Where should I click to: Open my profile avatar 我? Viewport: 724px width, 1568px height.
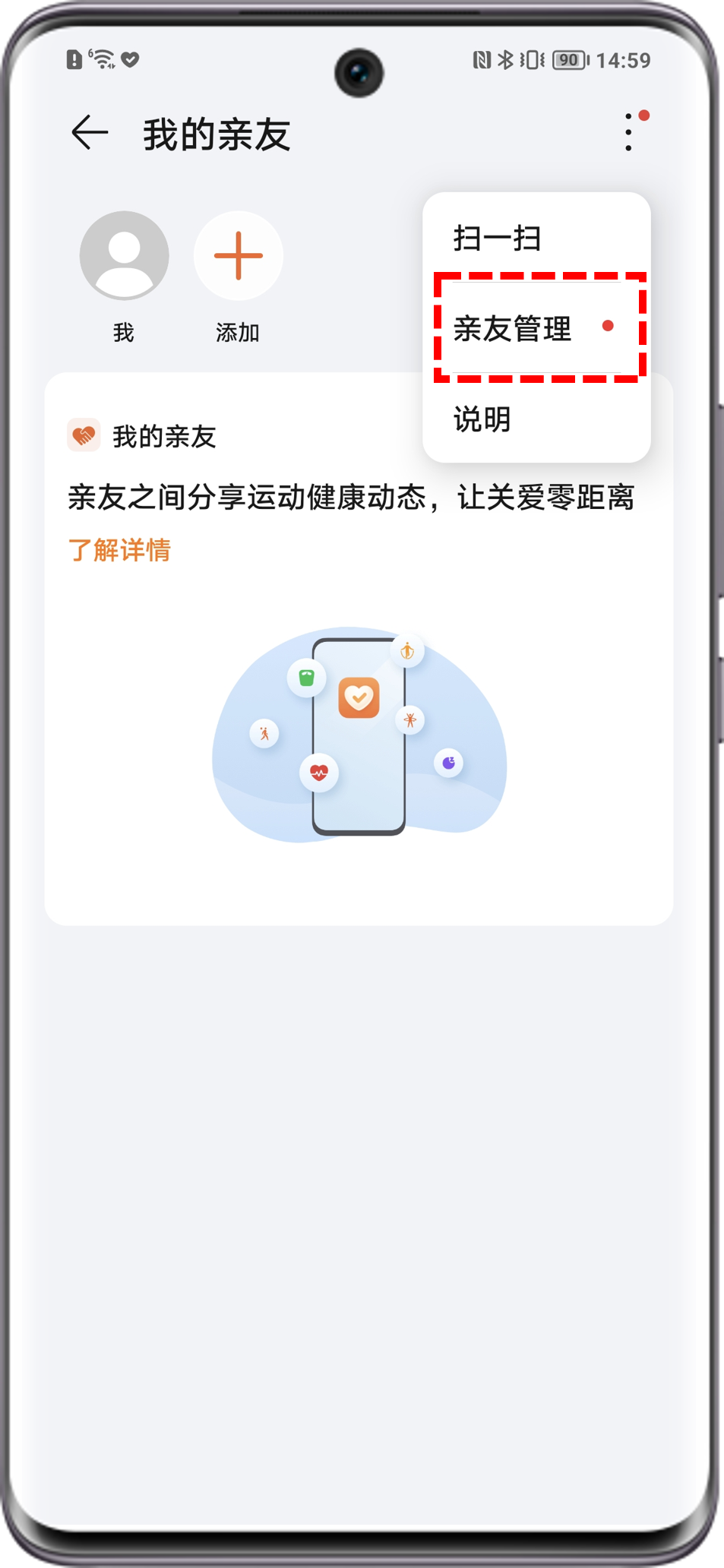tap(124, 256)
